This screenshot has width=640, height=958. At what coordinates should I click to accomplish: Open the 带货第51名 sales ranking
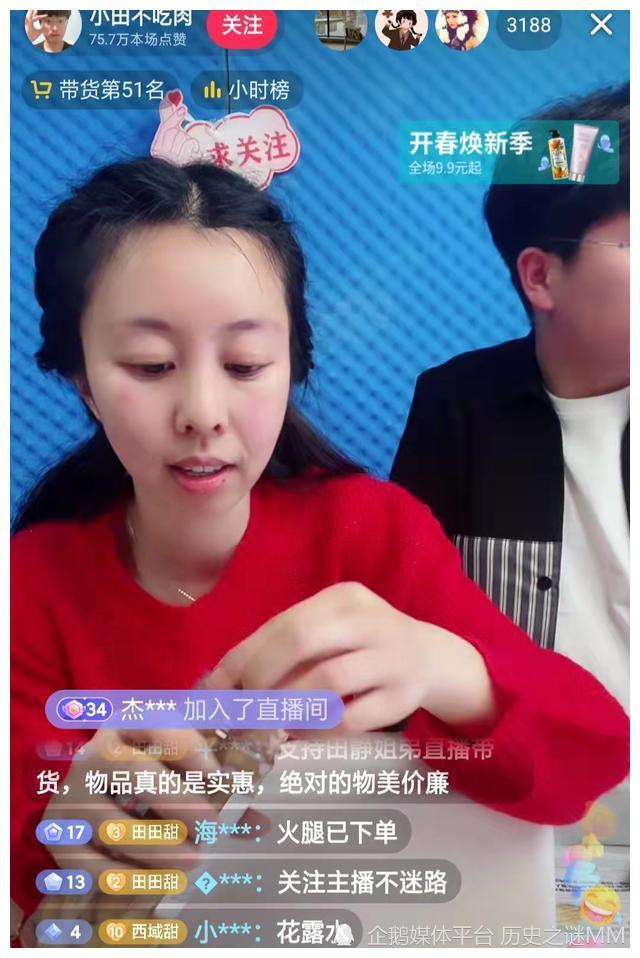[x=98, y=90]
